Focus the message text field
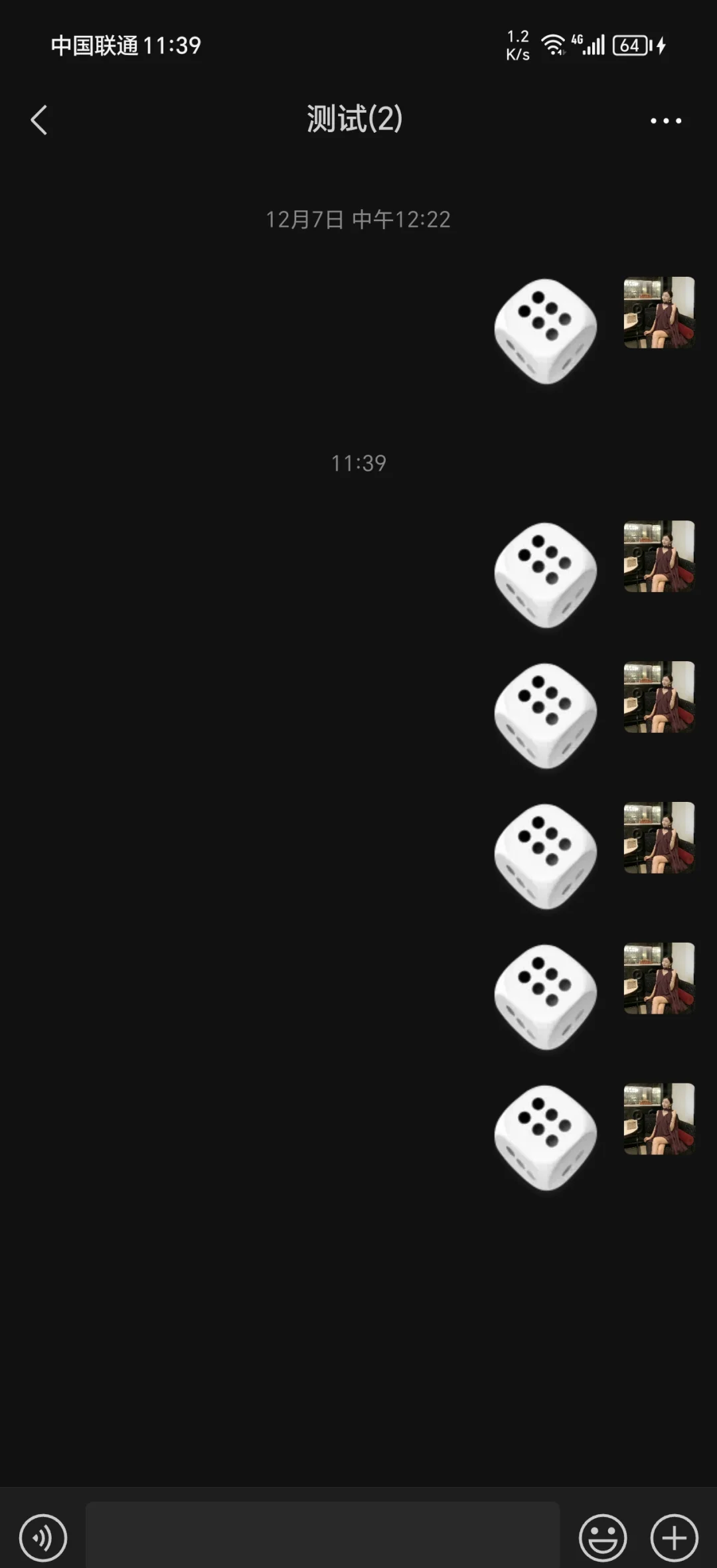This screenshot has height=1568, width=717. 323,1536
